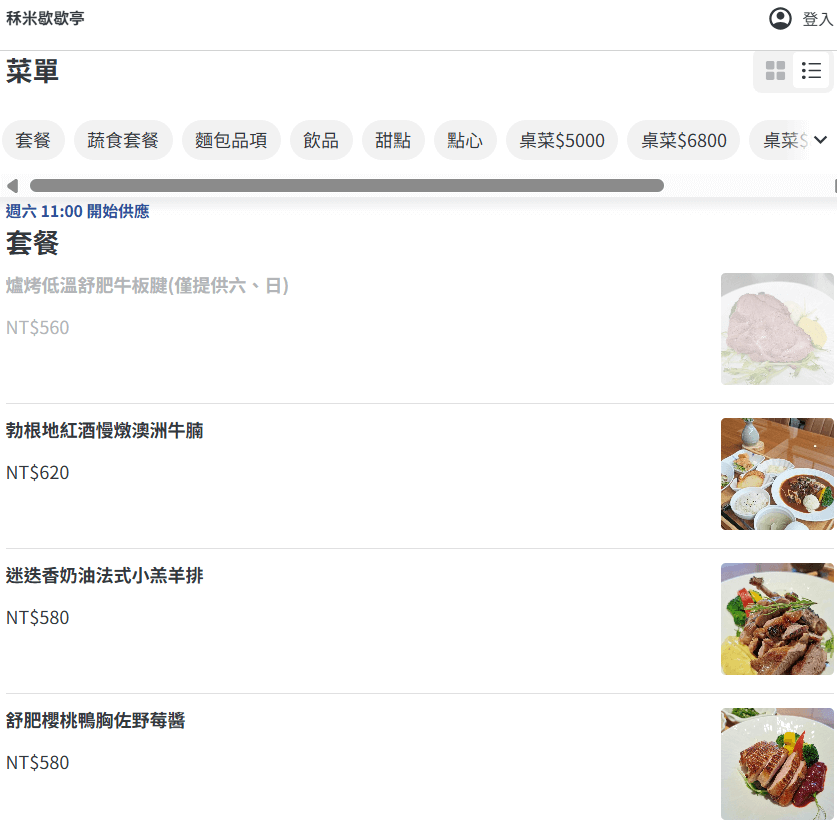The image size is (837, 834).
Task: Select the 蔬食套餐 category chip
Action: coord(123,140)
